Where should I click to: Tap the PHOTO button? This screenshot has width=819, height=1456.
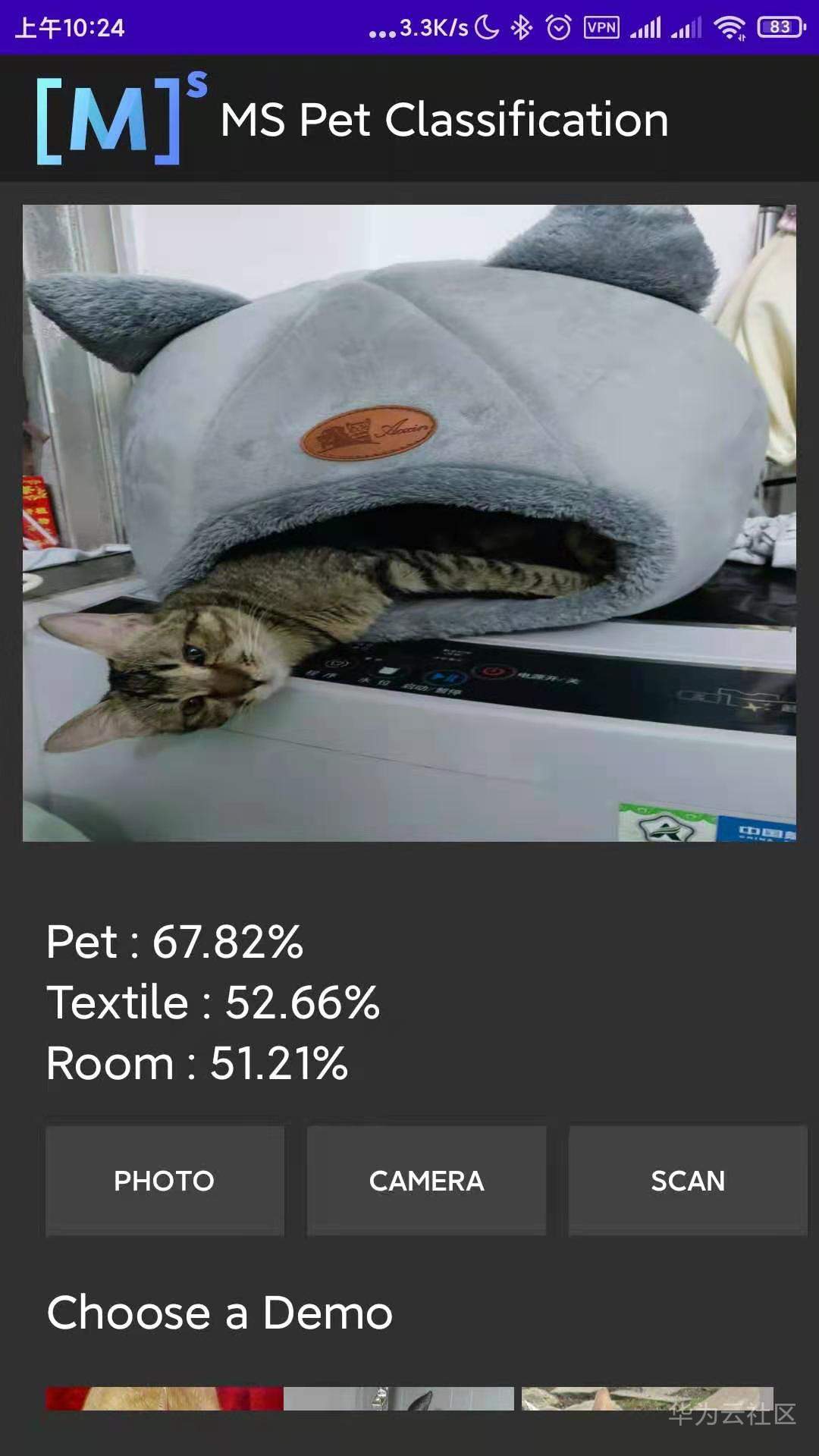click(x=165, y=1180)
